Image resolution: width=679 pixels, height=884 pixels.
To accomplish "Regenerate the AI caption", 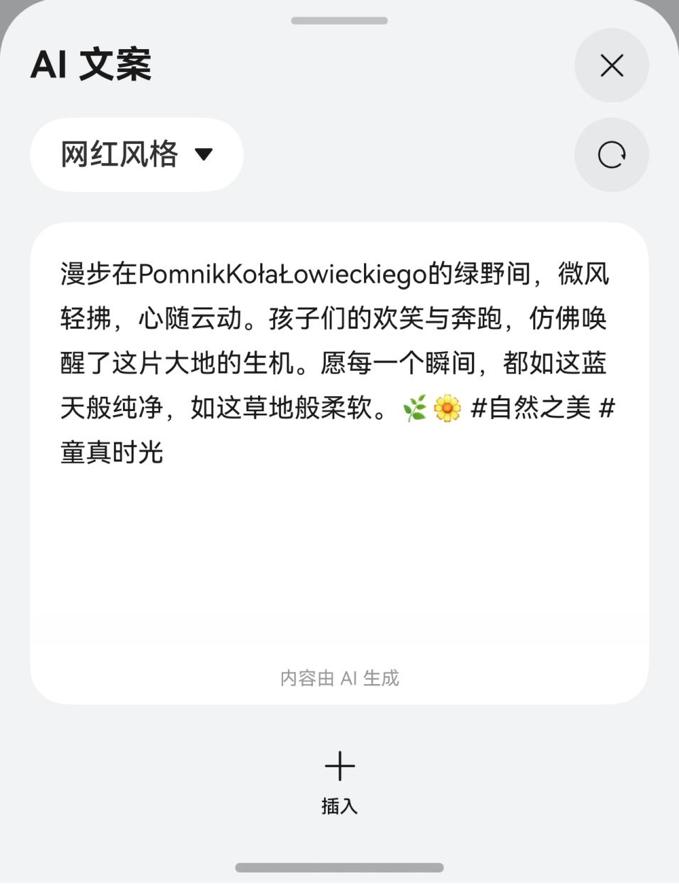I will point(611,154).
